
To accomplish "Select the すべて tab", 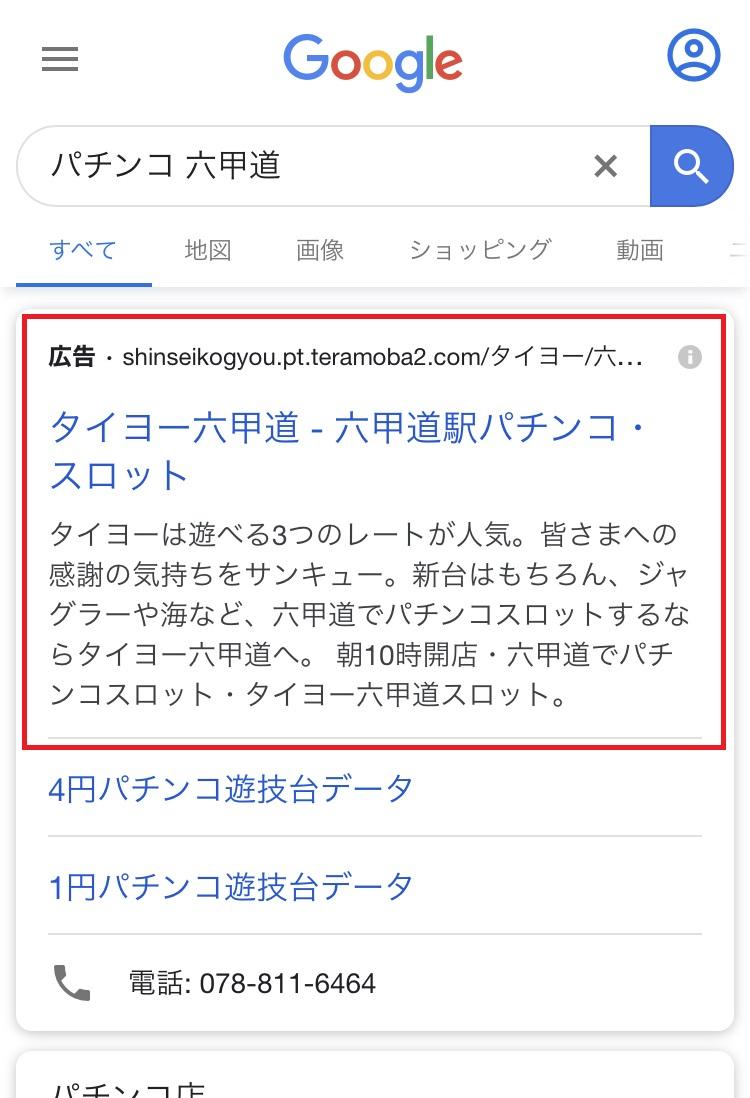I will point(83,250).
